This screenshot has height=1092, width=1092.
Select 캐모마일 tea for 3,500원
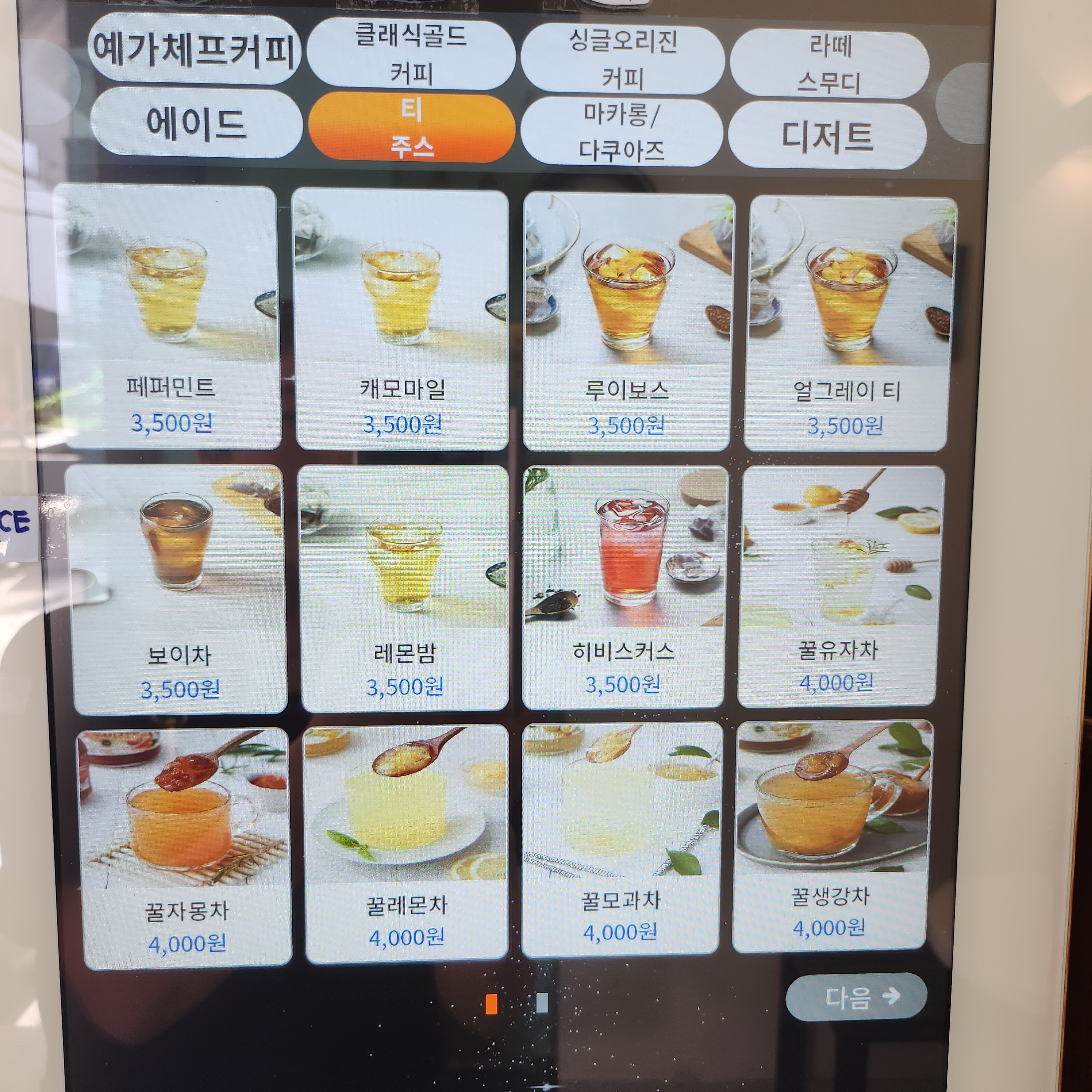click(x=402, y=320)
